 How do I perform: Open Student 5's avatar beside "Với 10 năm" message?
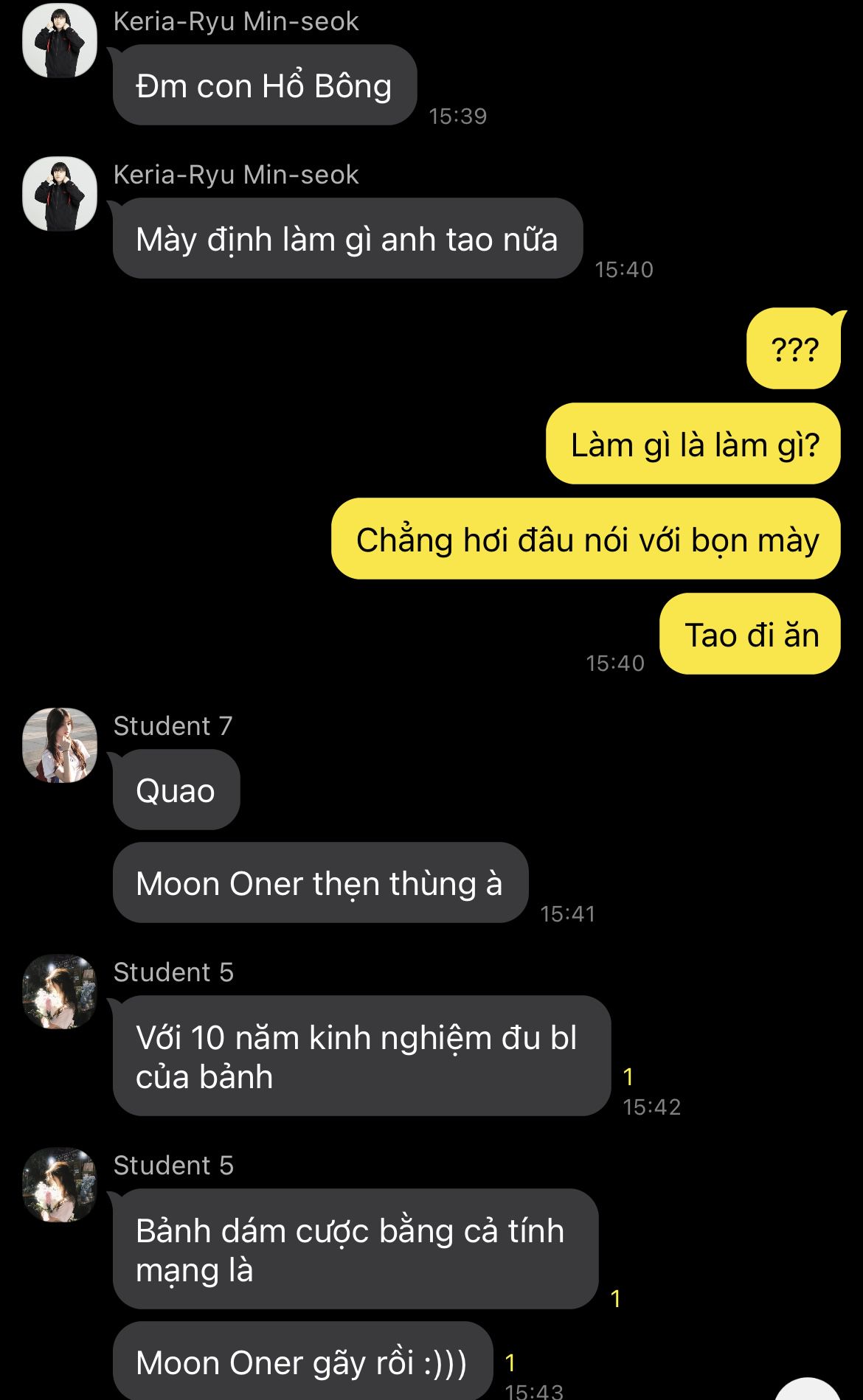[60, 992]
